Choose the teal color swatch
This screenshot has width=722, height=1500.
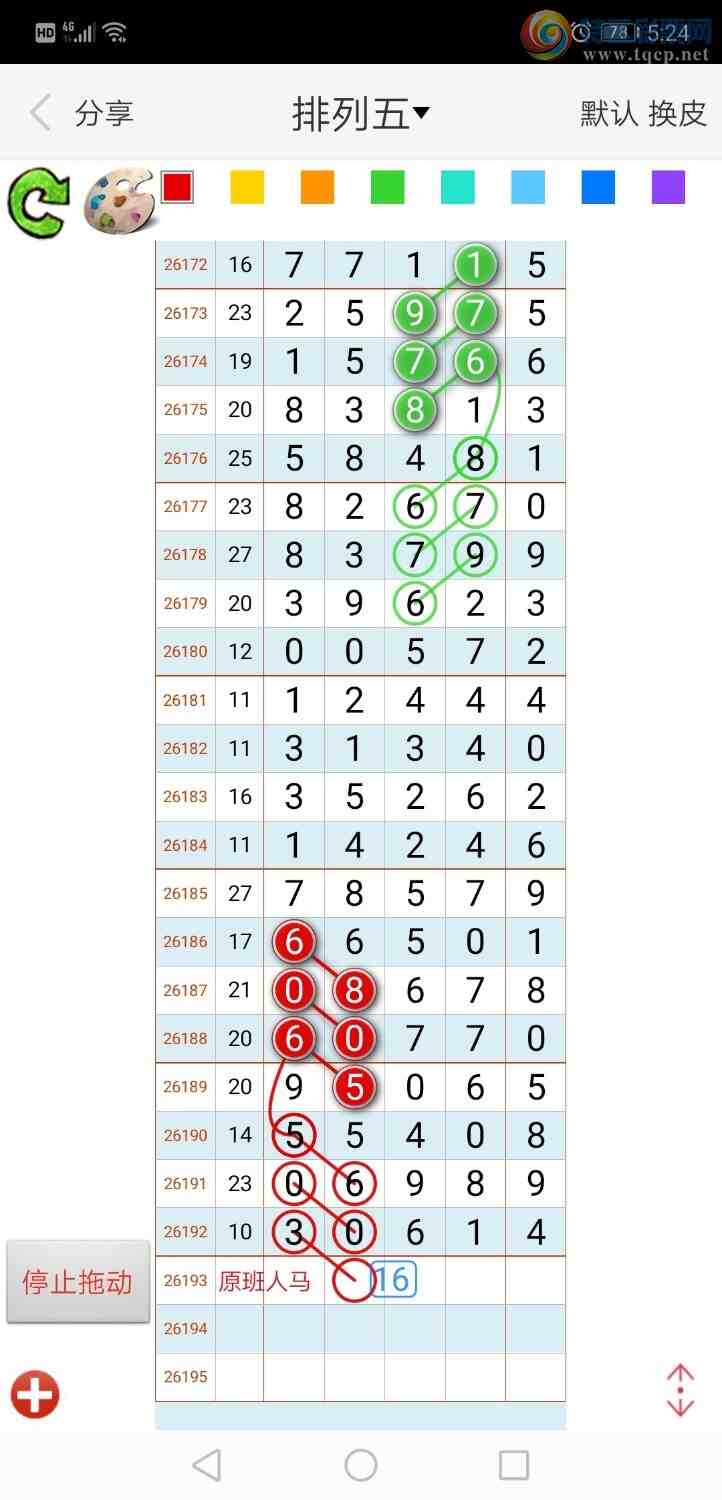pyautogui.click(x=457, y=187)
